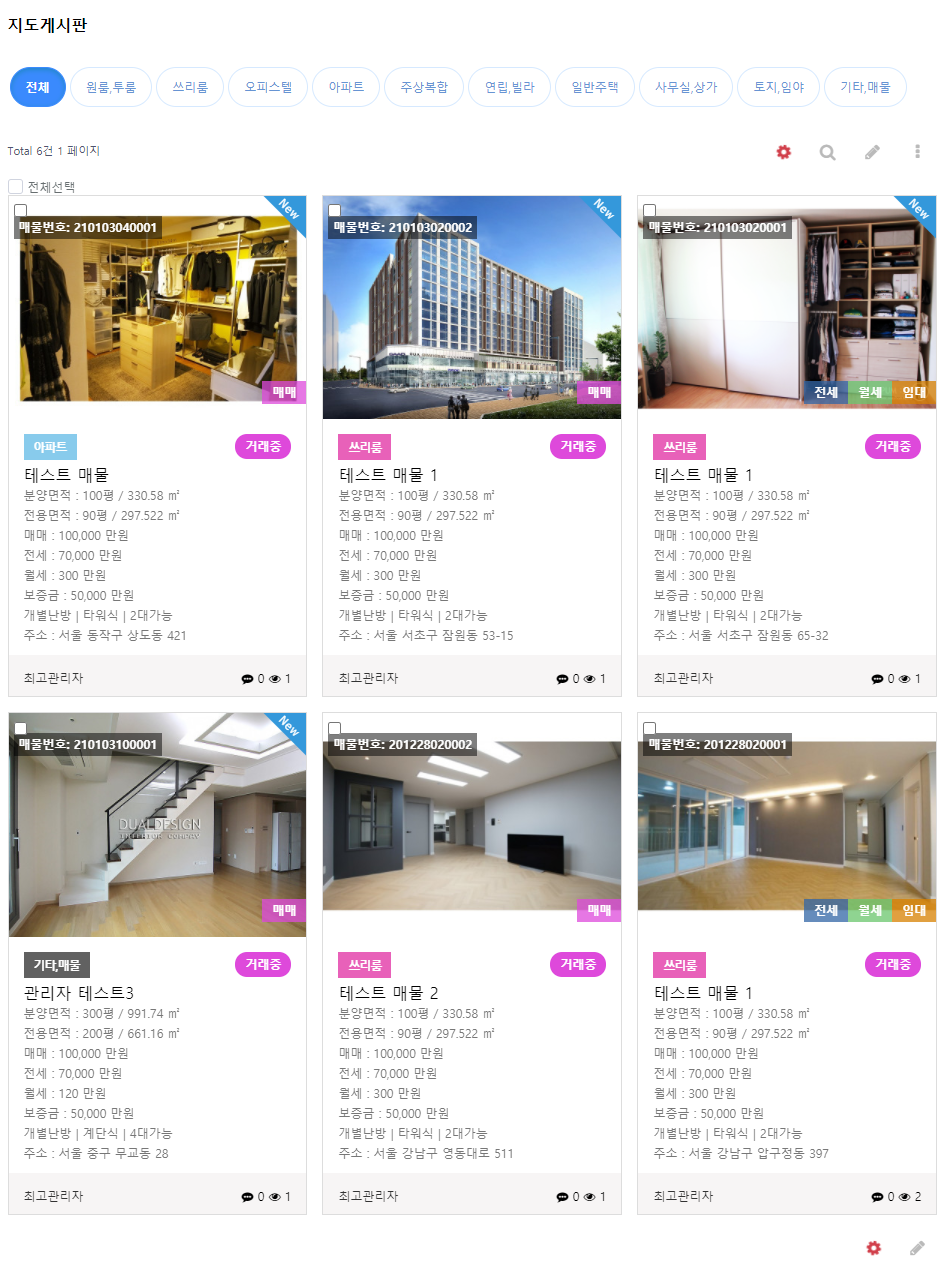
Task: Click the 전세 badge on the wardrobe listing
Action: [x=825, y=393]
